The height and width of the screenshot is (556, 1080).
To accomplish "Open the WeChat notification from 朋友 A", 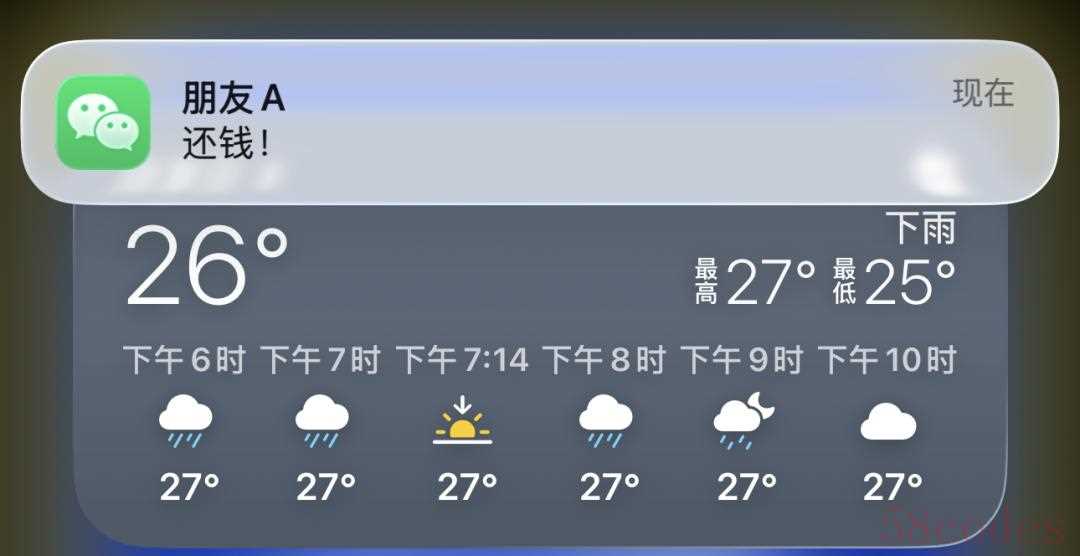I will tap(540, 122).
